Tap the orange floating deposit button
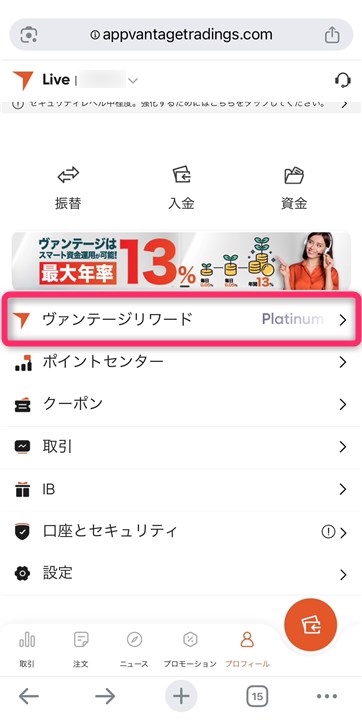The image size is (362, 723). pos(311,625)
